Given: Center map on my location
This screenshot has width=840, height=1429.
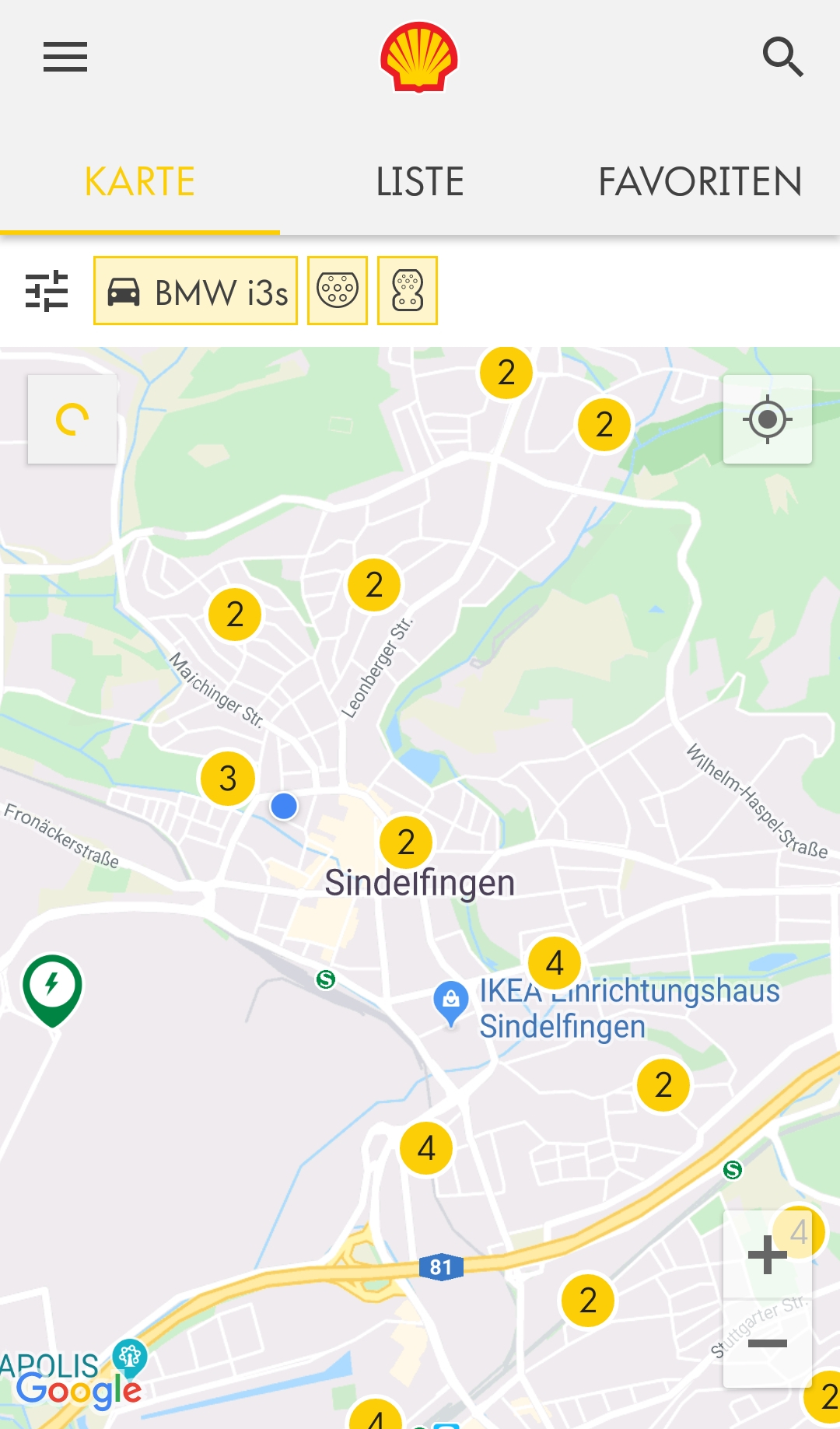Looking at the screenshot, I should click(768, 420).
